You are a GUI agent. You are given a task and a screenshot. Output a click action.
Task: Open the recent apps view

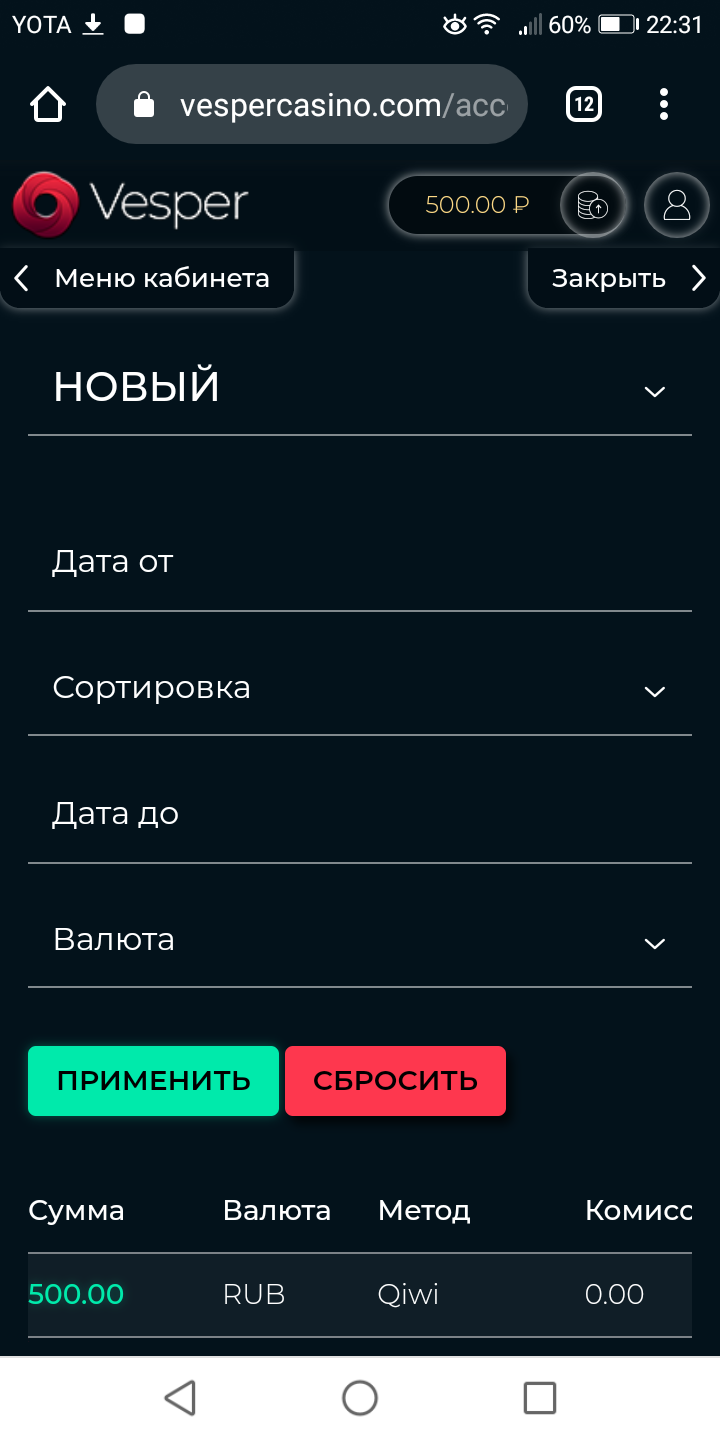tap(540, 1398)
